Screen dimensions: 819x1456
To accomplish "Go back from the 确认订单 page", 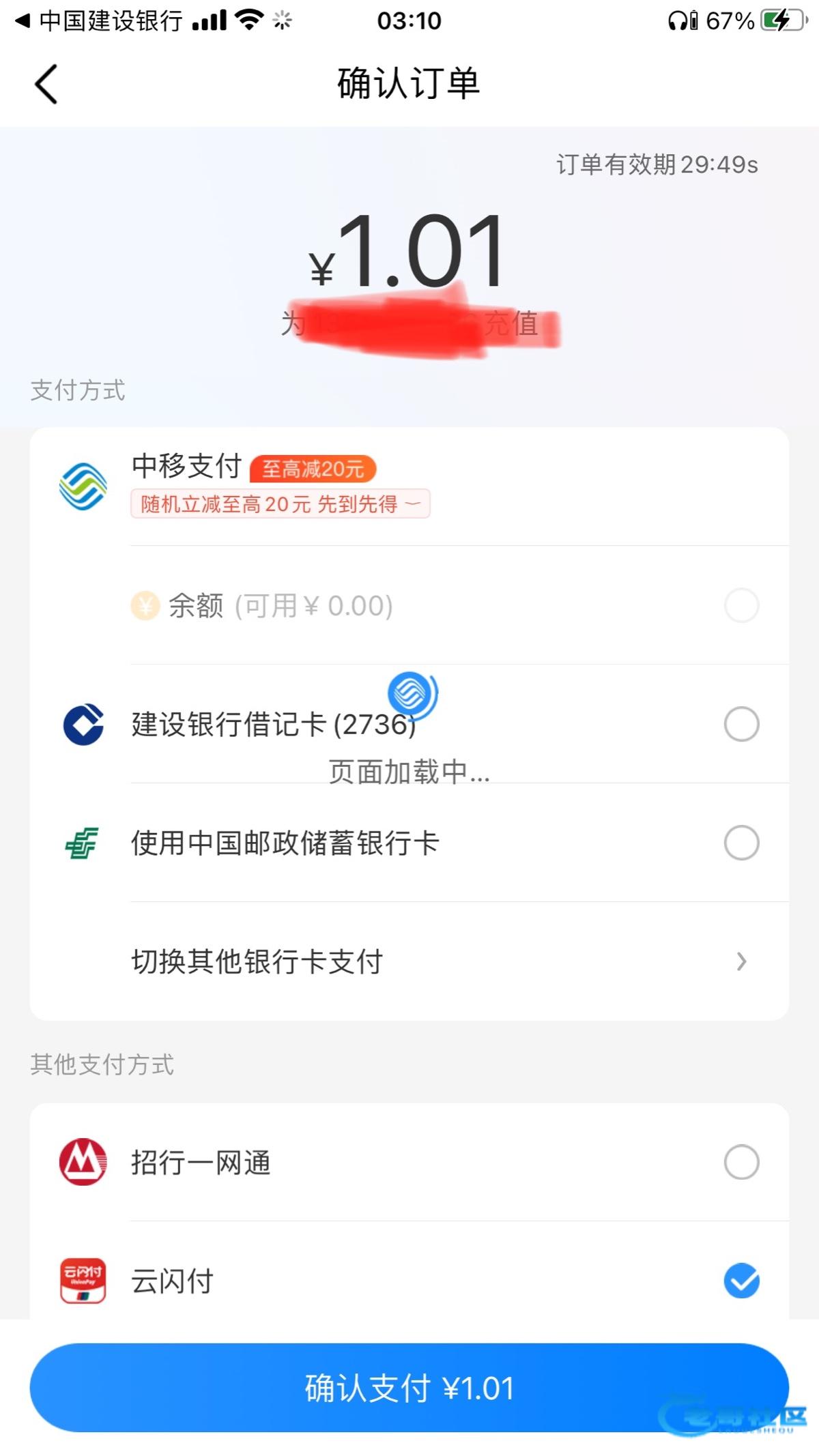I will tap(46, 85).
